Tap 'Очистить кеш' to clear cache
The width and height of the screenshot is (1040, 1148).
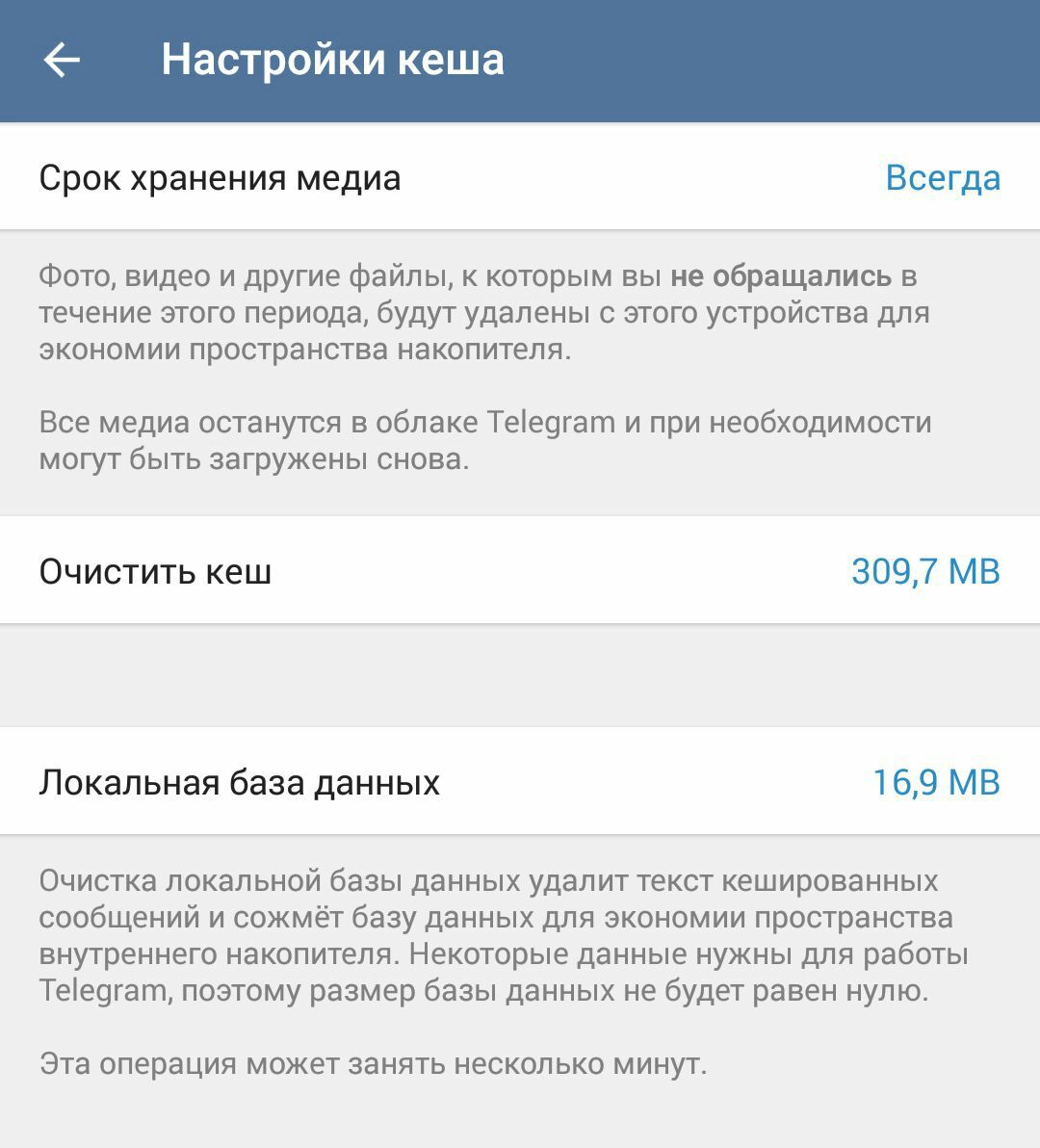(520, 571)
